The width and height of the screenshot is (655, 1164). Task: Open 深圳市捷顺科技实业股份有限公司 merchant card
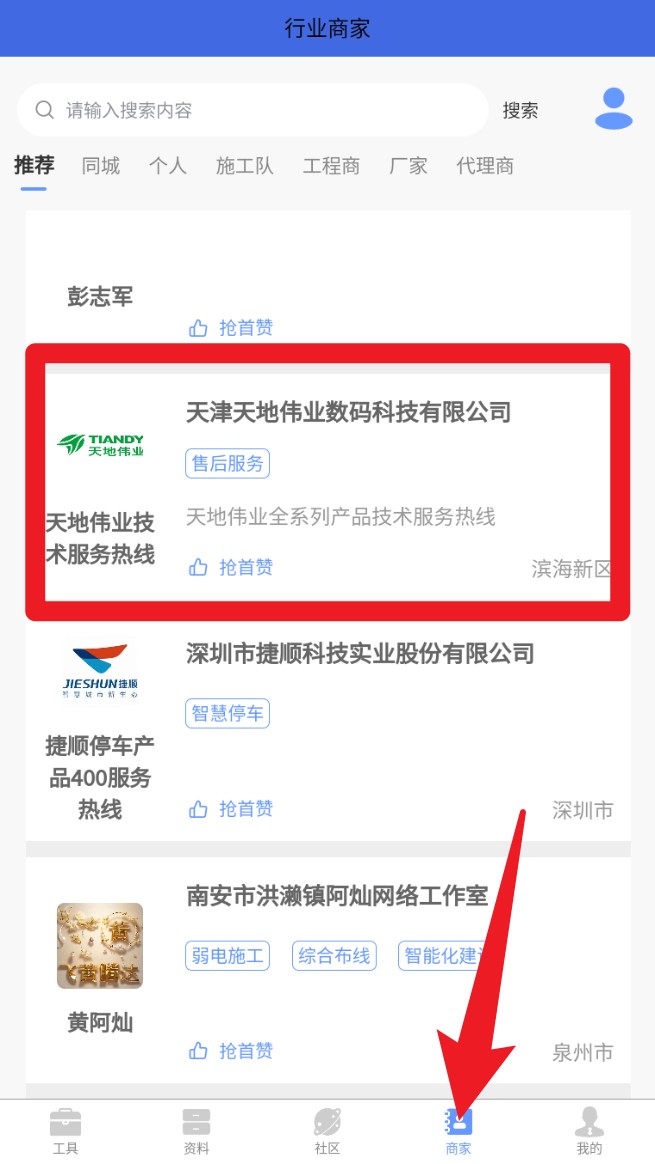coord(360,654)
